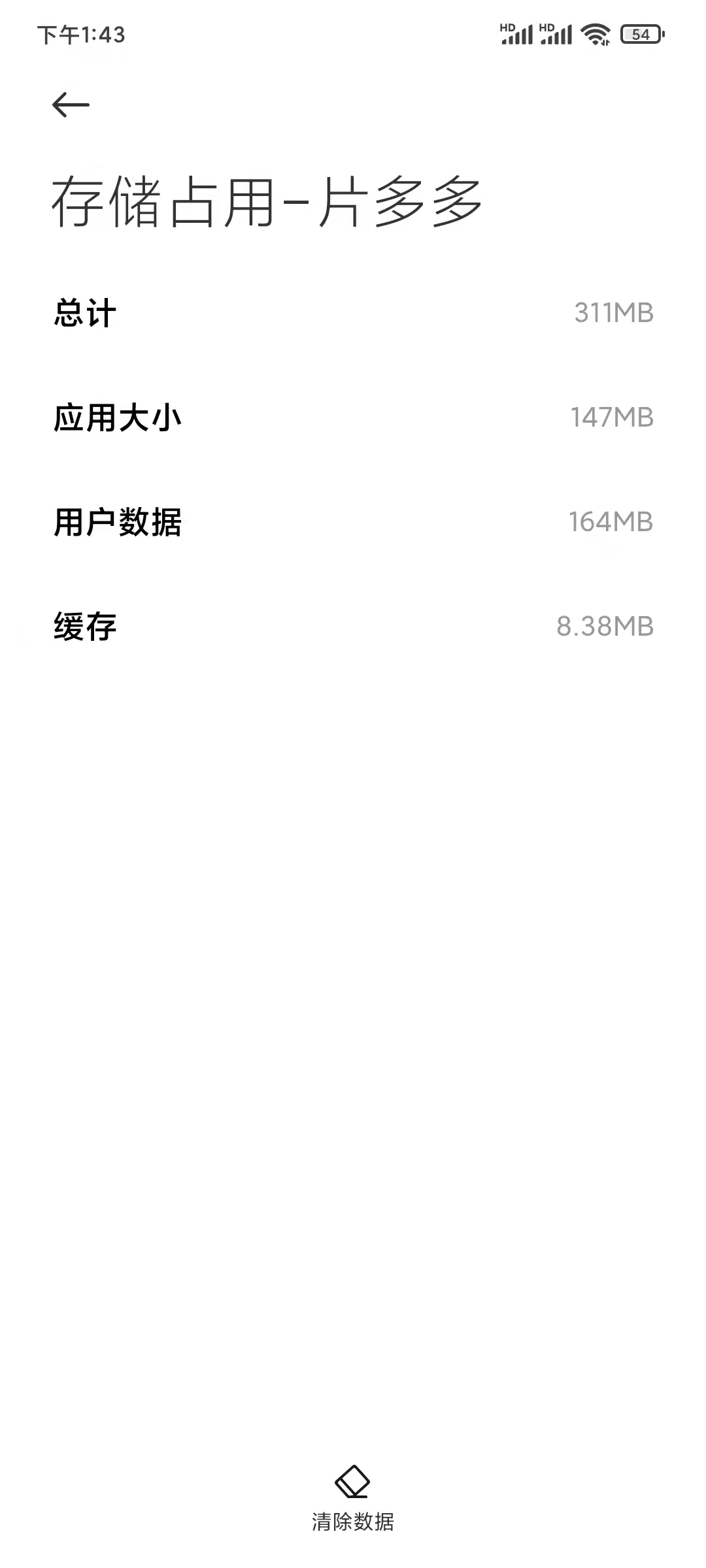Tap the back arrow to leave storage page
706x1568 pixels.
[x=70, y=103]
